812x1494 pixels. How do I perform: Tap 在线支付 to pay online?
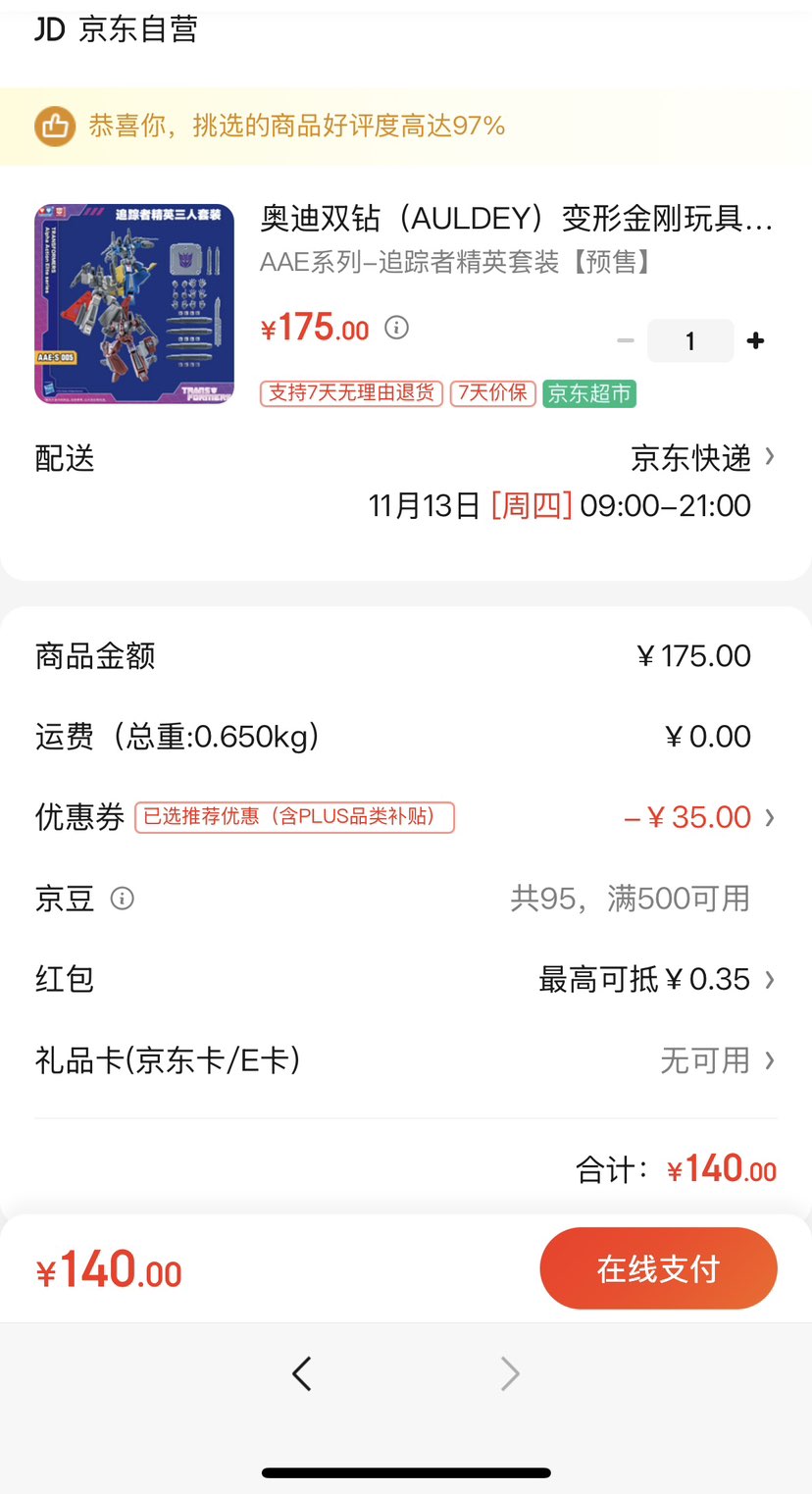point(658,1268)
